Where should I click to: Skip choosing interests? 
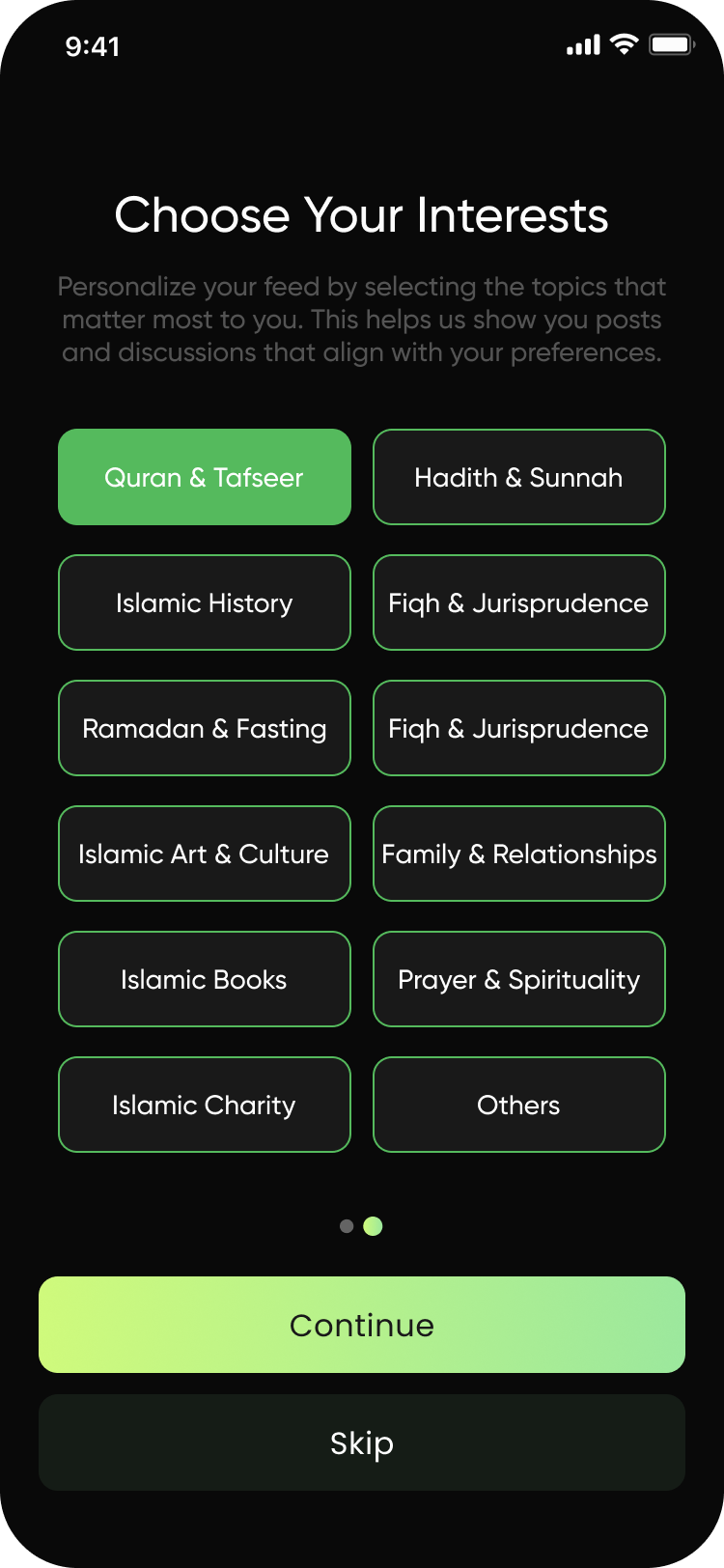click(362, 1442)
